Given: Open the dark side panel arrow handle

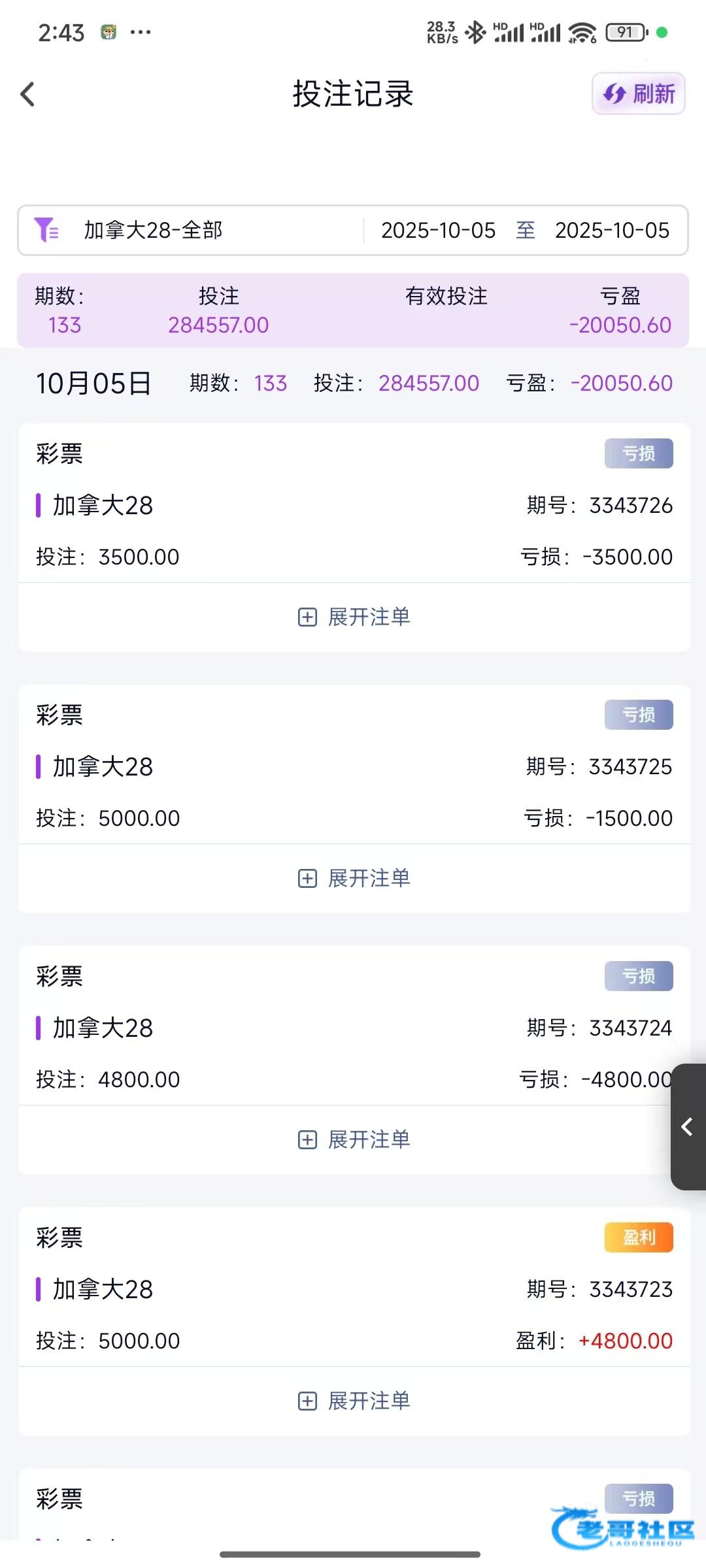Looking at the screenshot, I should [688, 1127].
